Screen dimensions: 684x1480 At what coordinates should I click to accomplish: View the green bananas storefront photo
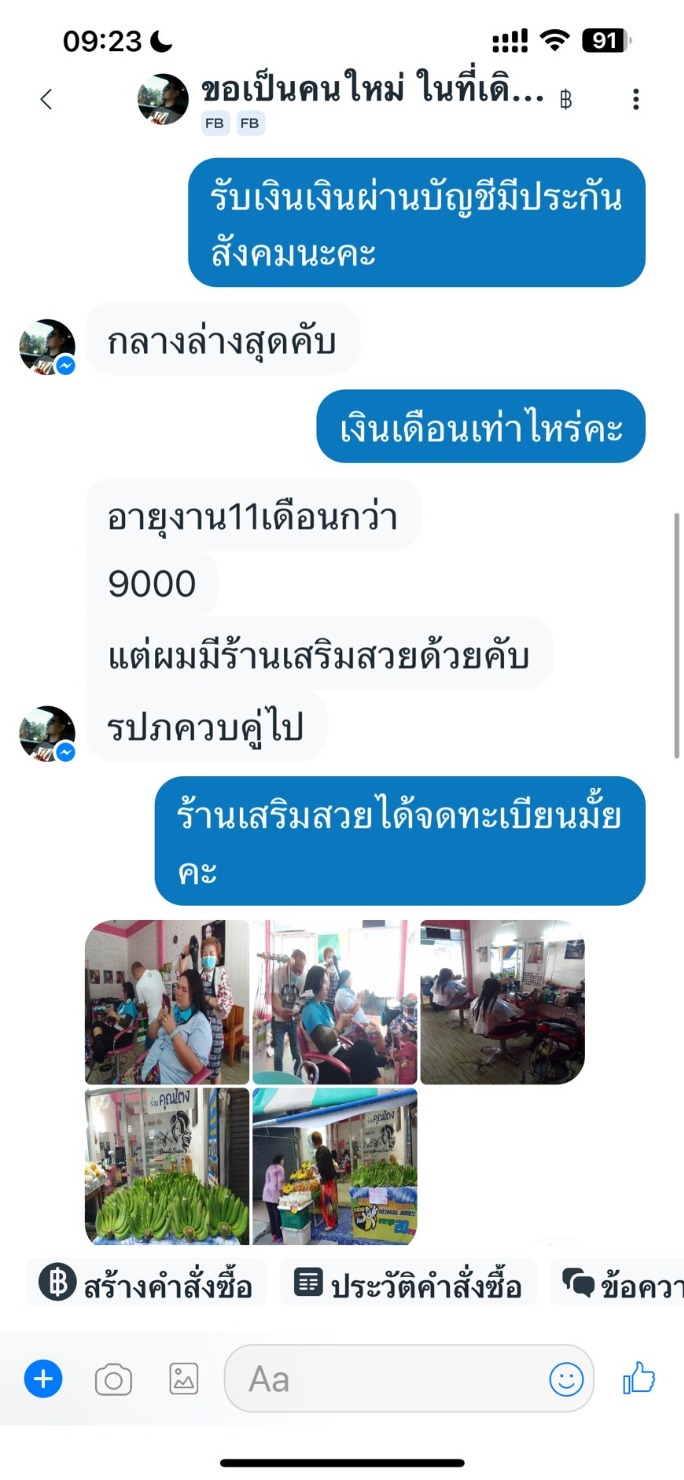point(166,1166)
